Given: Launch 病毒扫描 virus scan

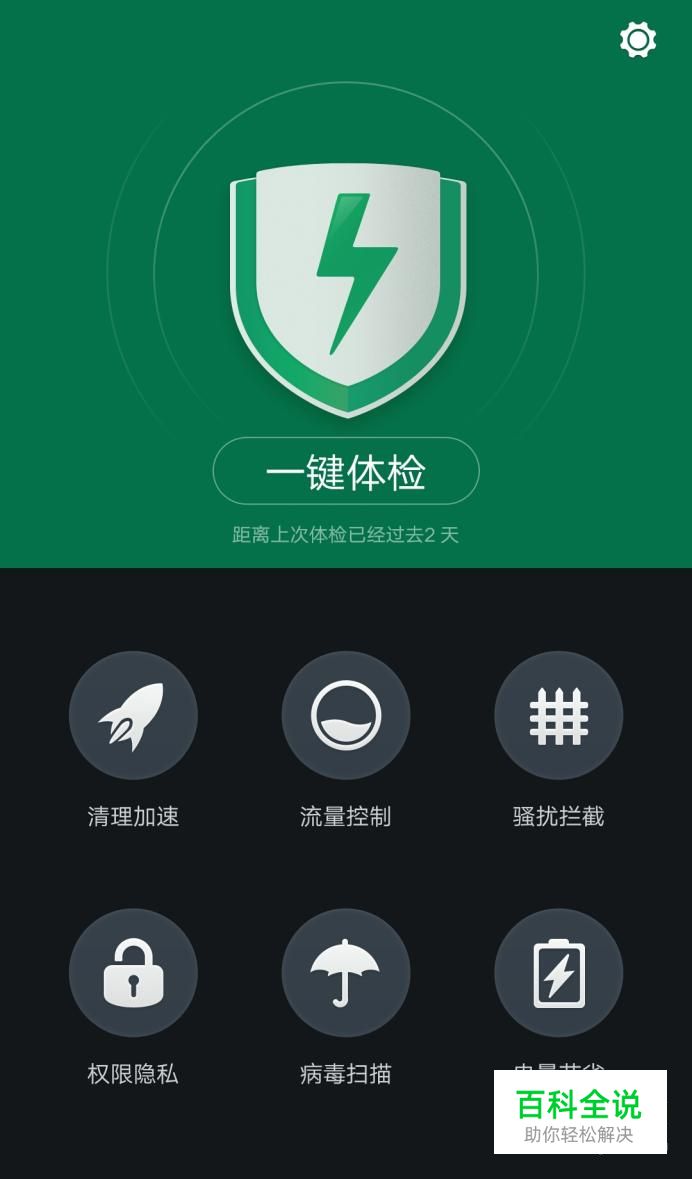Looking at the screenshot, I should pos(346,973).
